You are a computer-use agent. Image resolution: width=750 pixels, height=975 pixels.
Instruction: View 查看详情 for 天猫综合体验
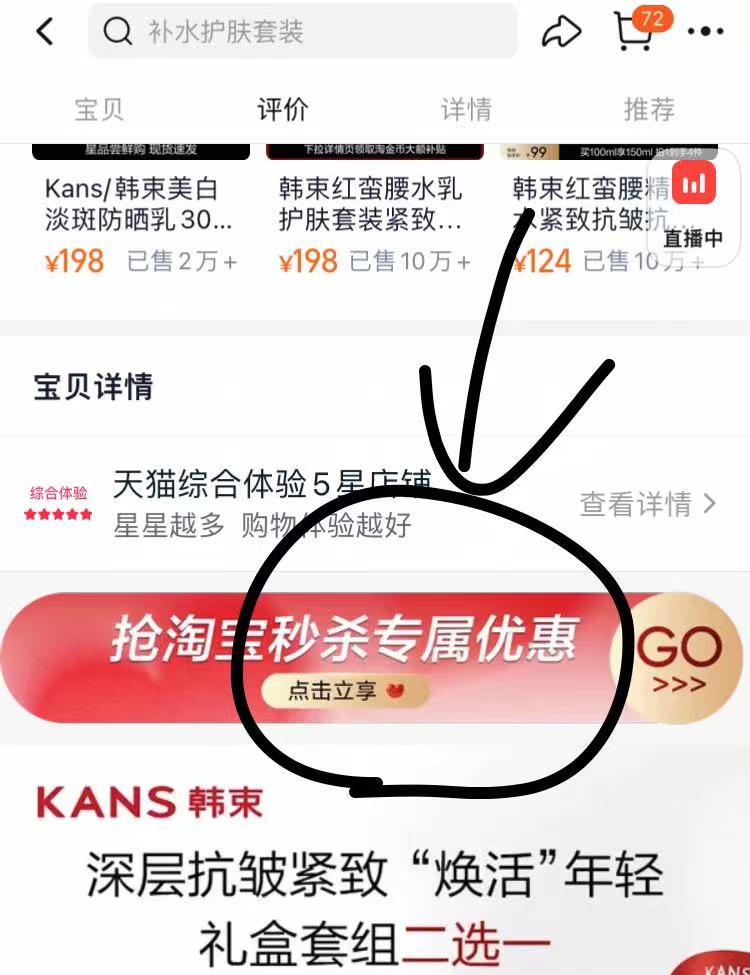pos(647,504)
